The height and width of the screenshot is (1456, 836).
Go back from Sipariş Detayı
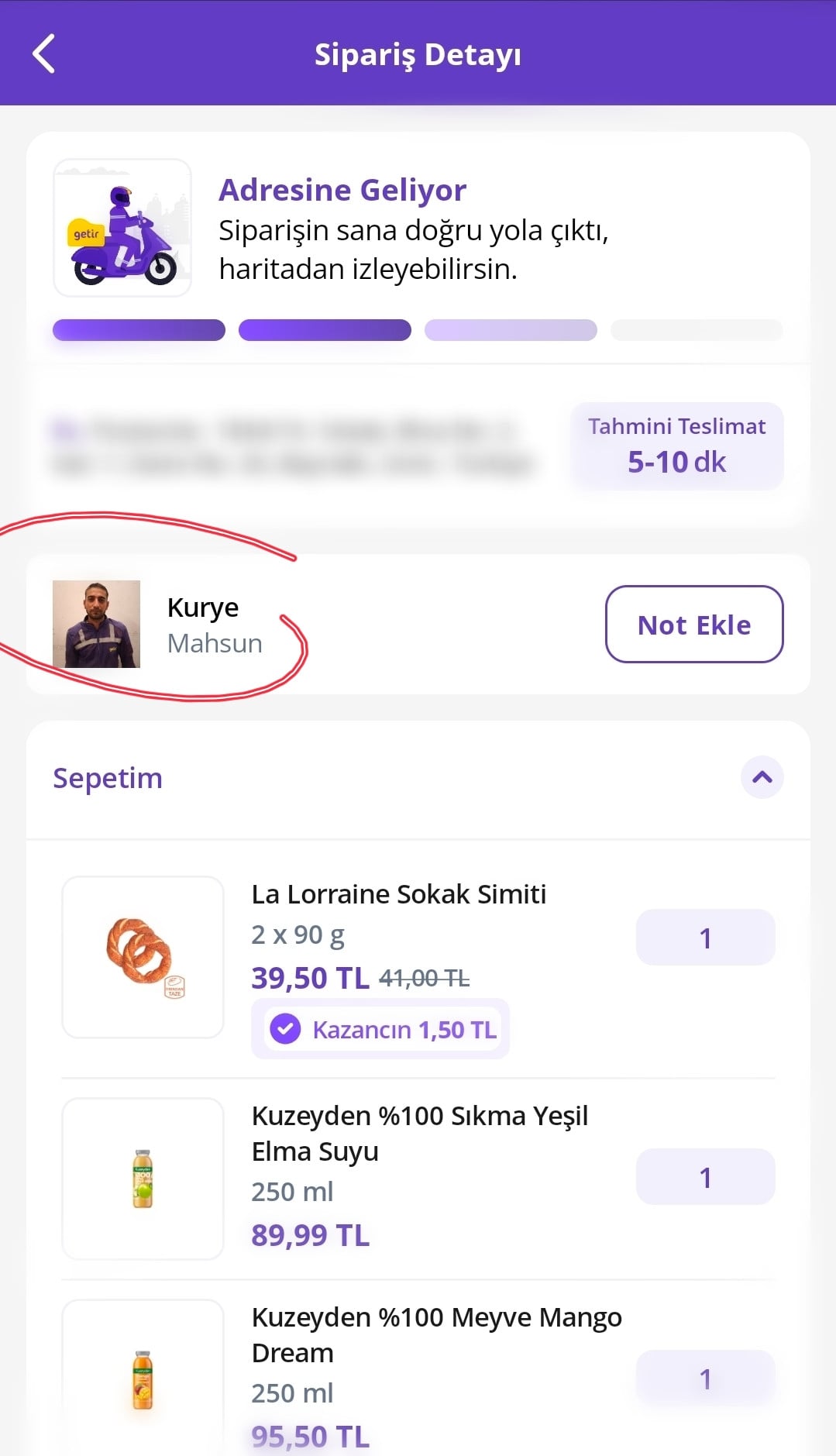tap(44, 53)
